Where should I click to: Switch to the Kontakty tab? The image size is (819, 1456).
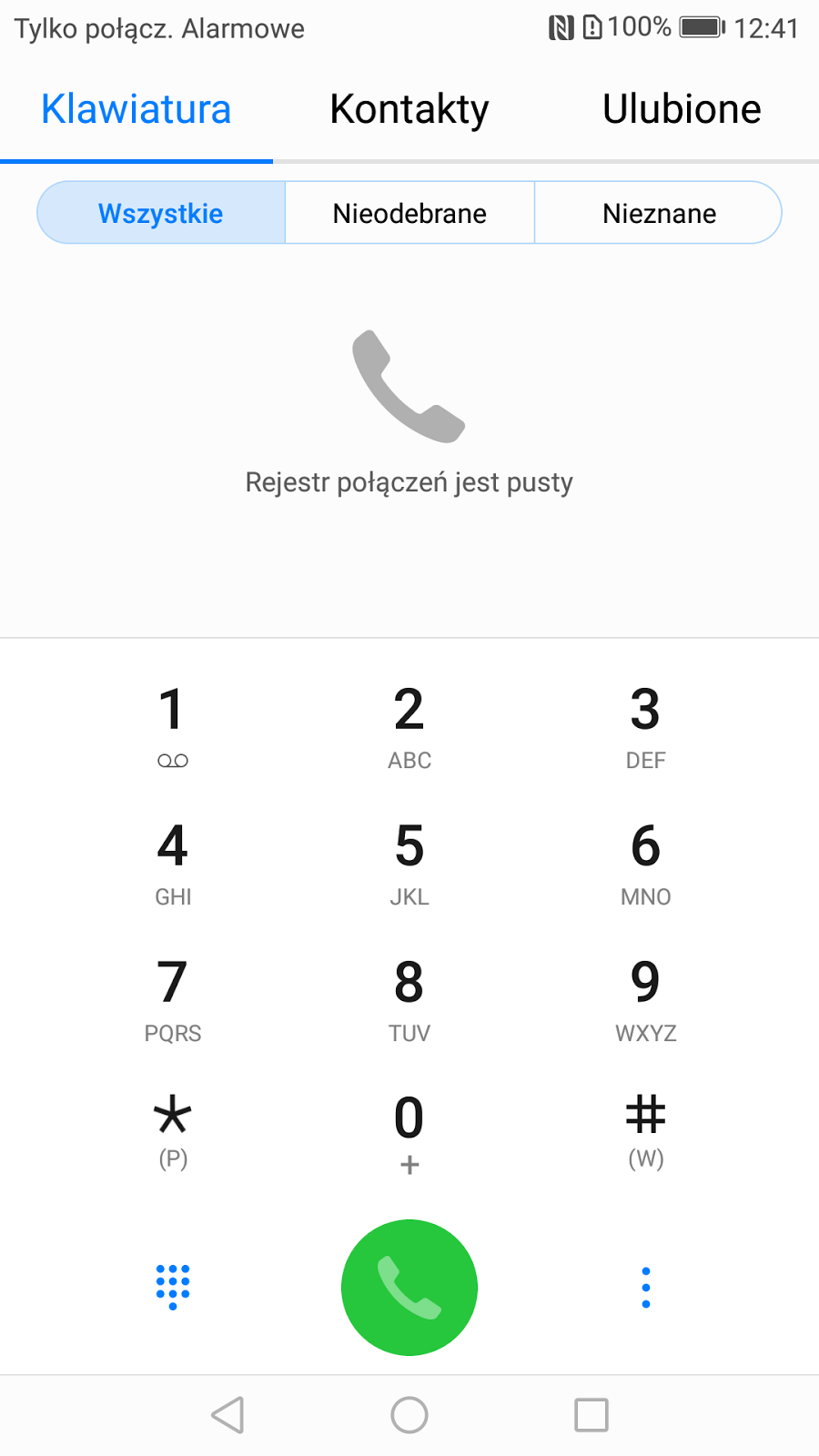pyautogui.click(x=409, y=110)
